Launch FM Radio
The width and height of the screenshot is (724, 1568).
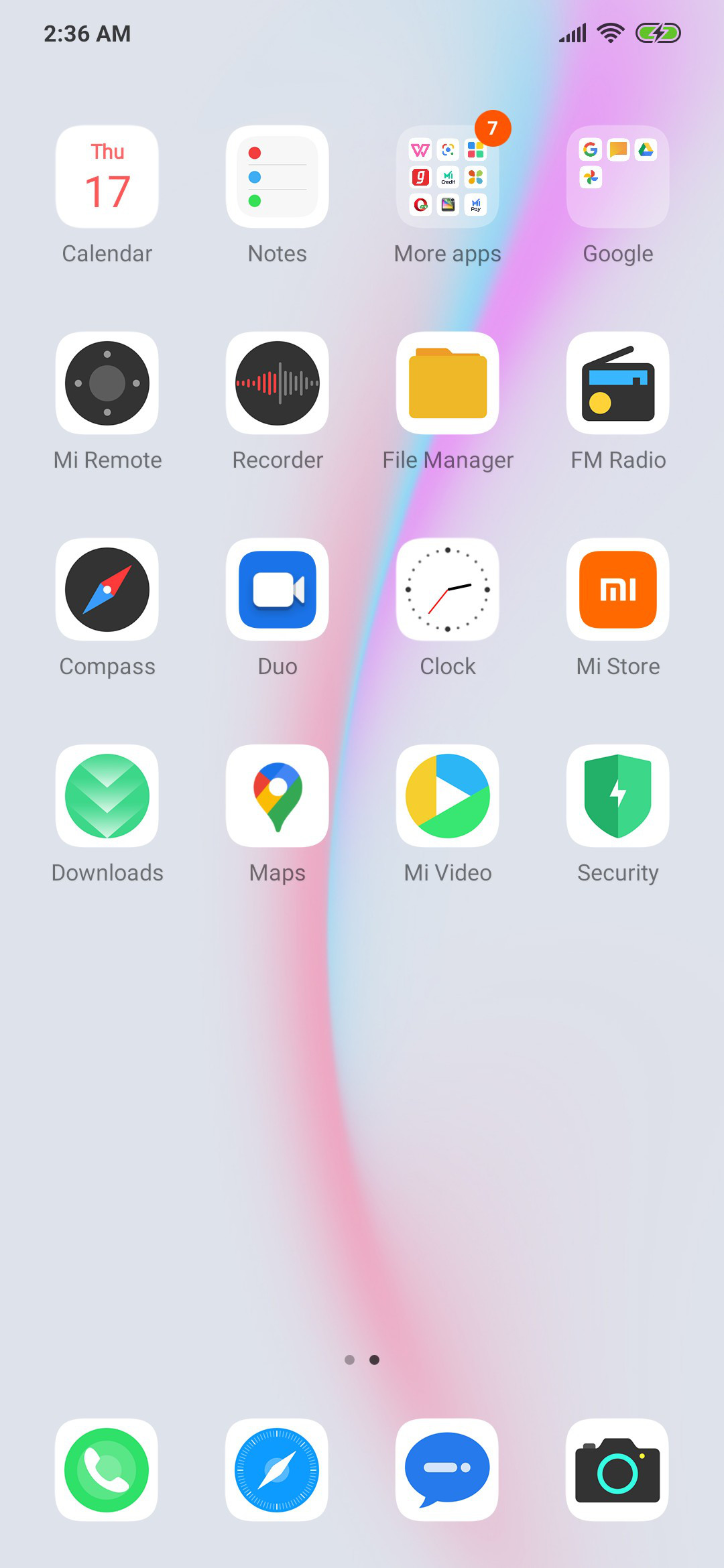click(618, 383)
